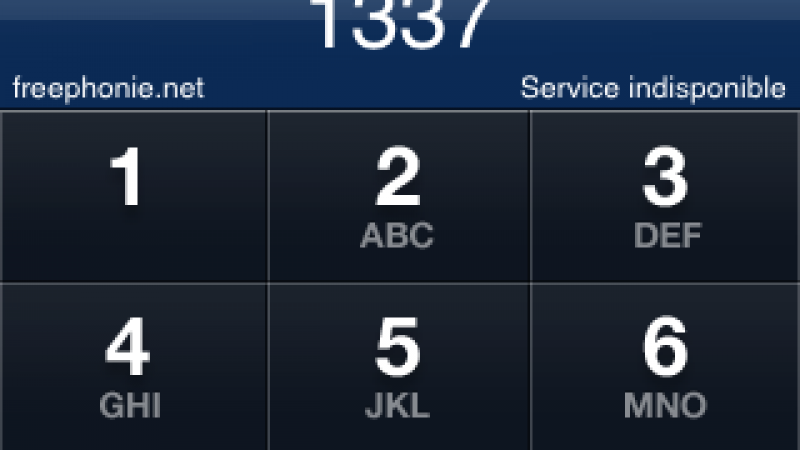Tap the 2 ABC key
This screenshot has width=800, height=450.
(398, 196)
